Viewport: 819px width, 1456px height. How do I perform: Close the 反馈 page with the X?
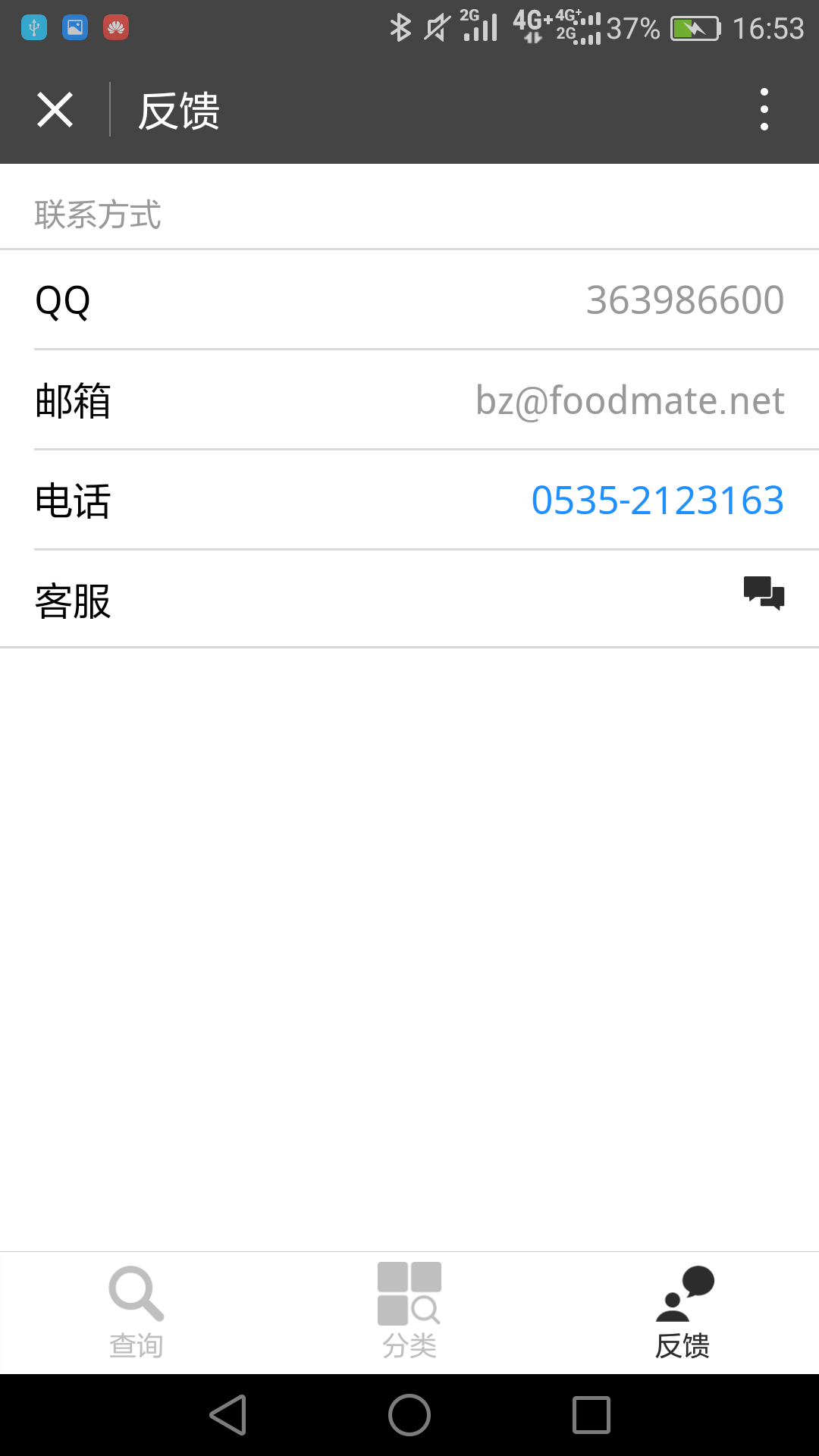55,110
